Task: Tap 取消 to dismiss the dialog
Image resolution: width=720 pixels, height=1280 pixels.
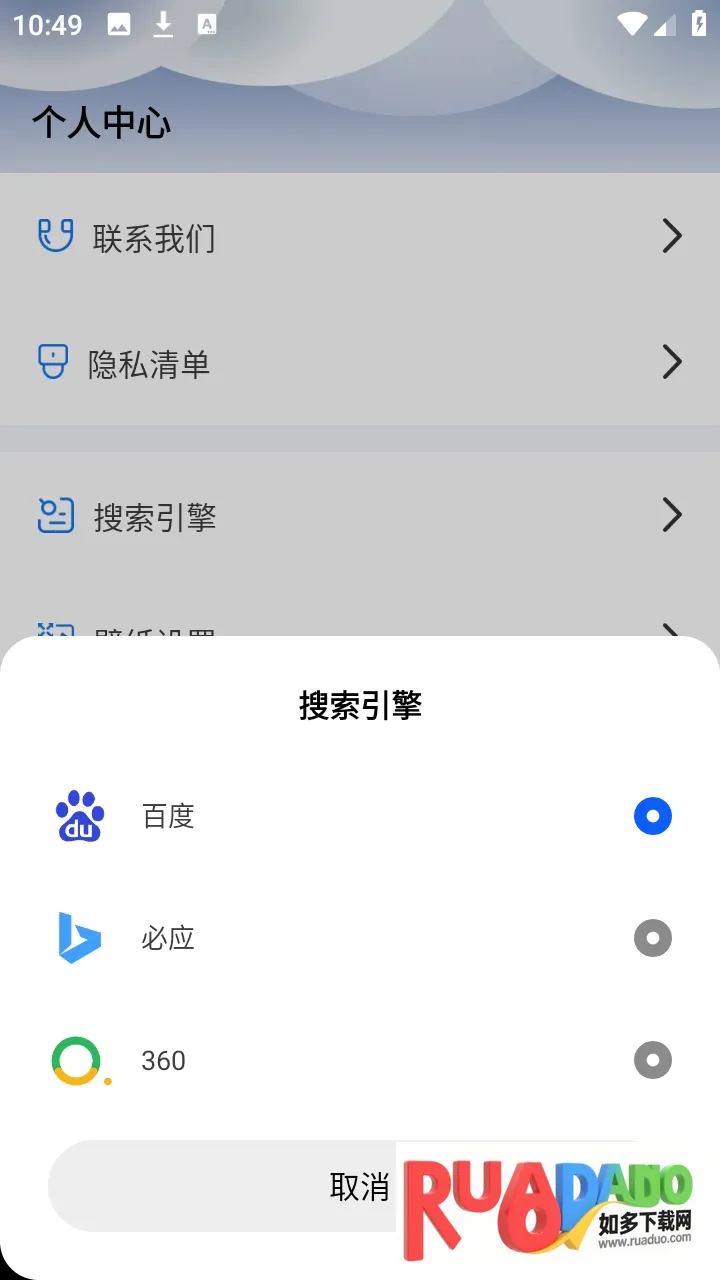Action: click(x=300, y=1186)
